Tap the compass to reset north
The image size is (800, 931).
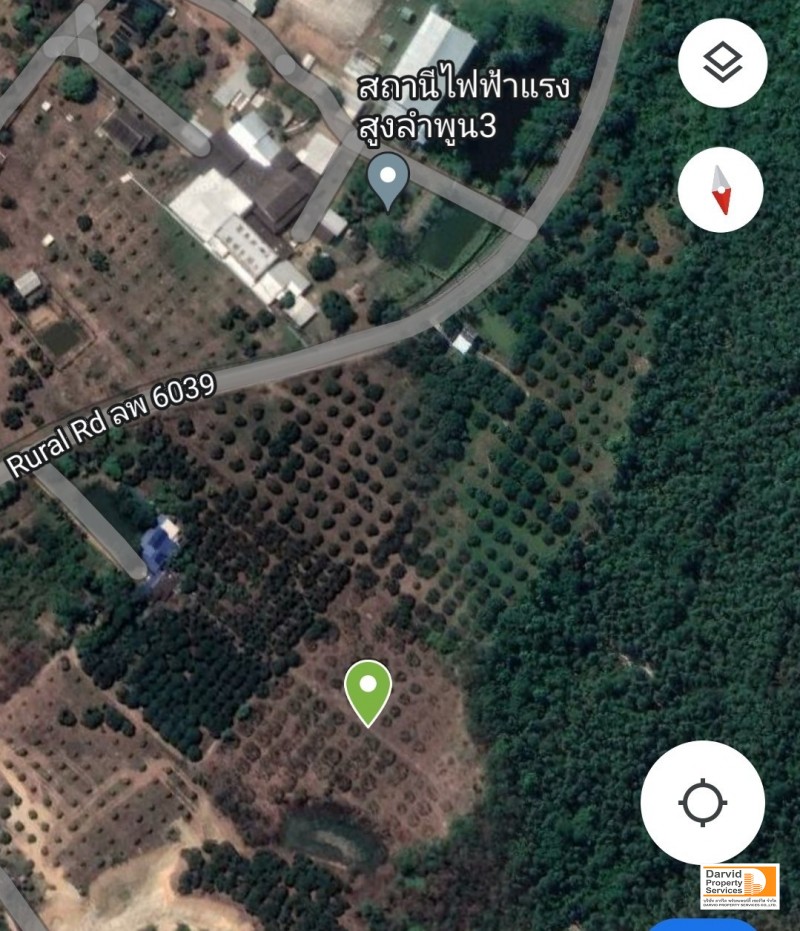click(720, 189)
